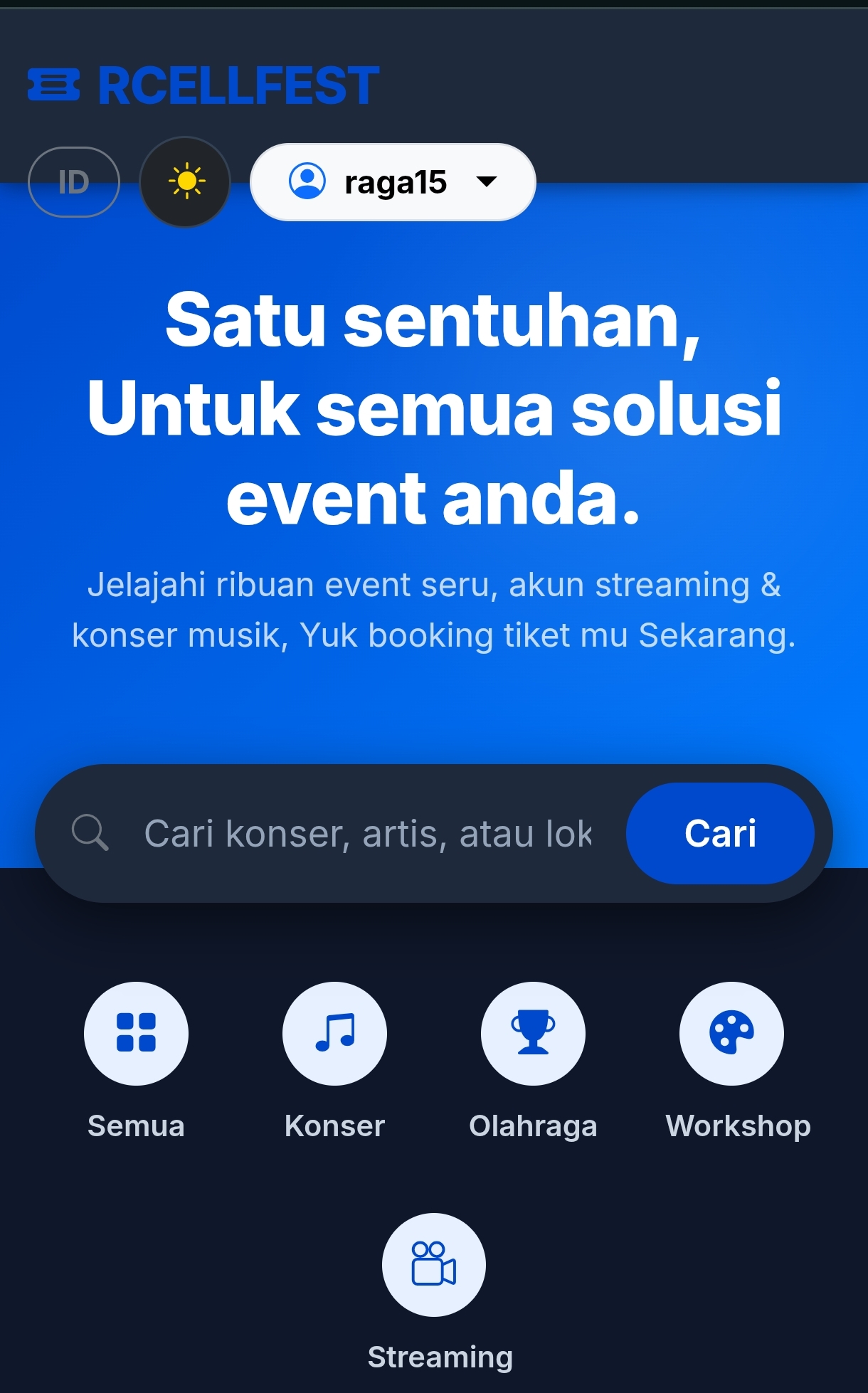Focus the Cari konser search field
Image resolution: width=868 pixels, height=1393 pixels.
[x=367, y=834]
